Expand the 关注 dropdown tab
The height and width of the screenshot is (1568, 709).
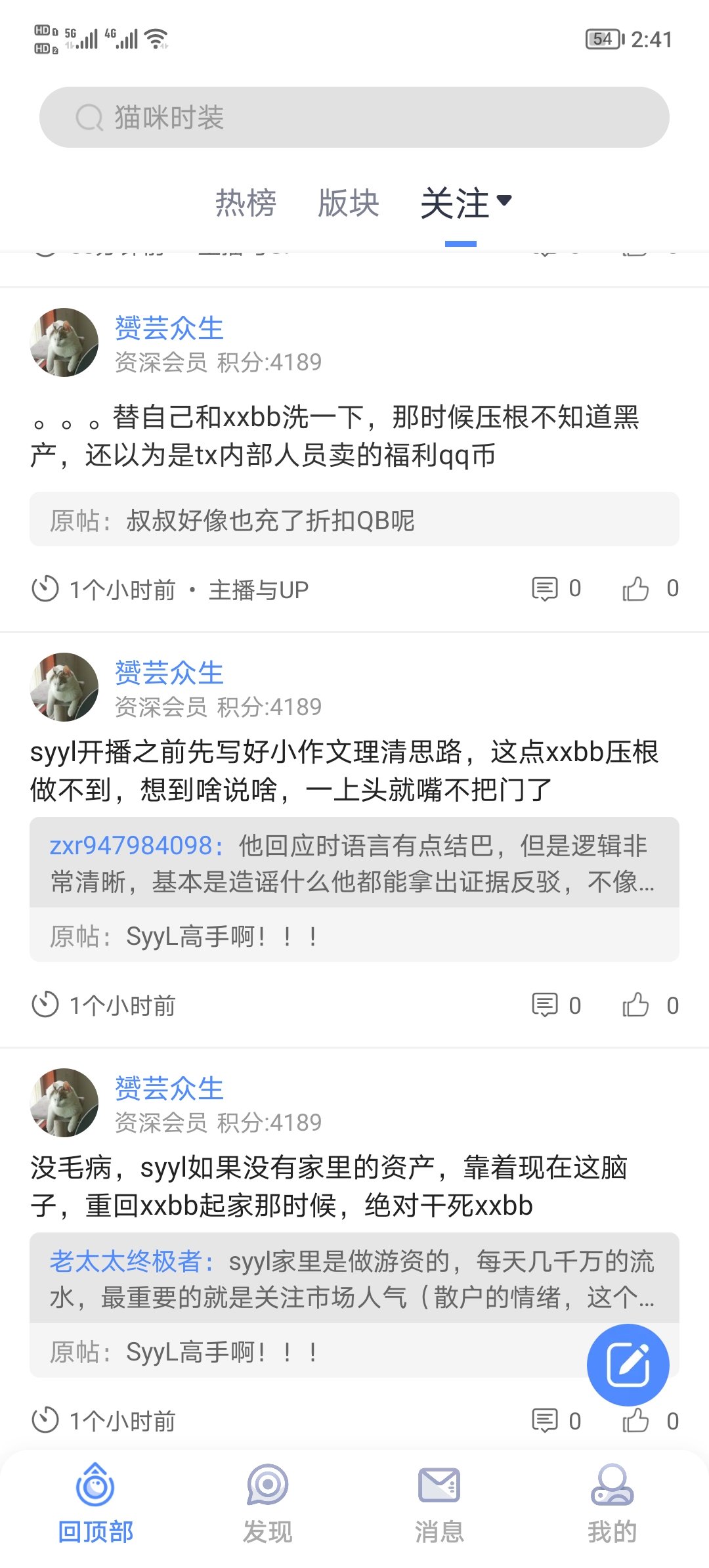[466, 203]
